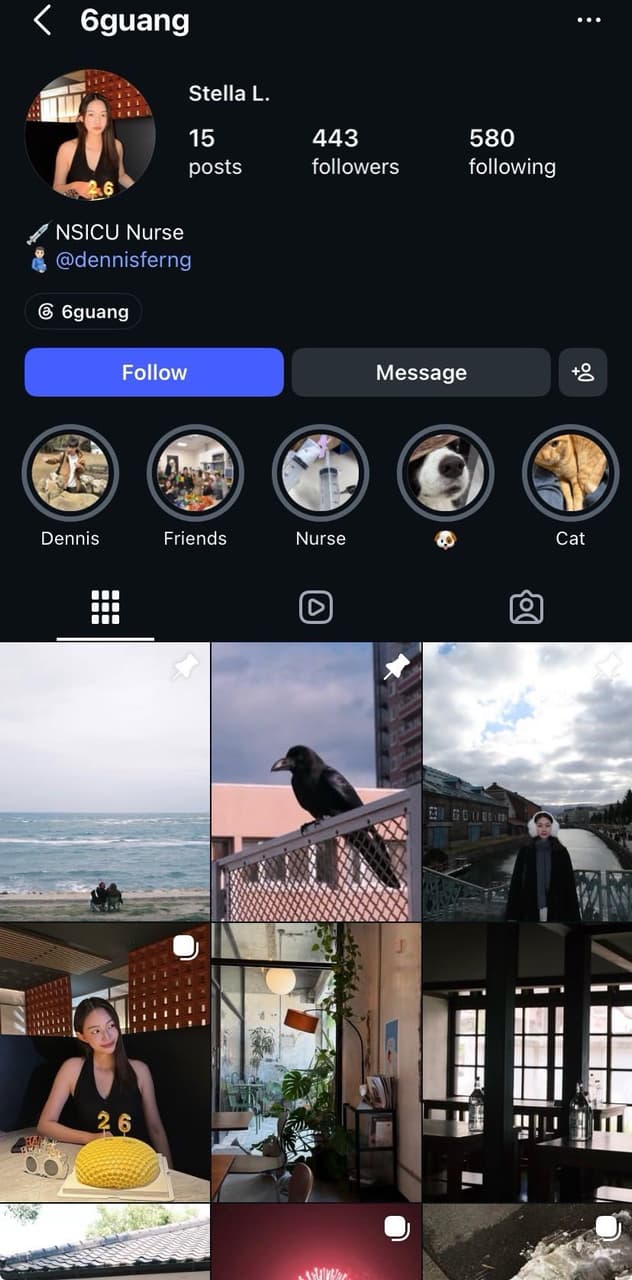Send a message to 6guang
632x1280 pixels.
coord(421,372)
